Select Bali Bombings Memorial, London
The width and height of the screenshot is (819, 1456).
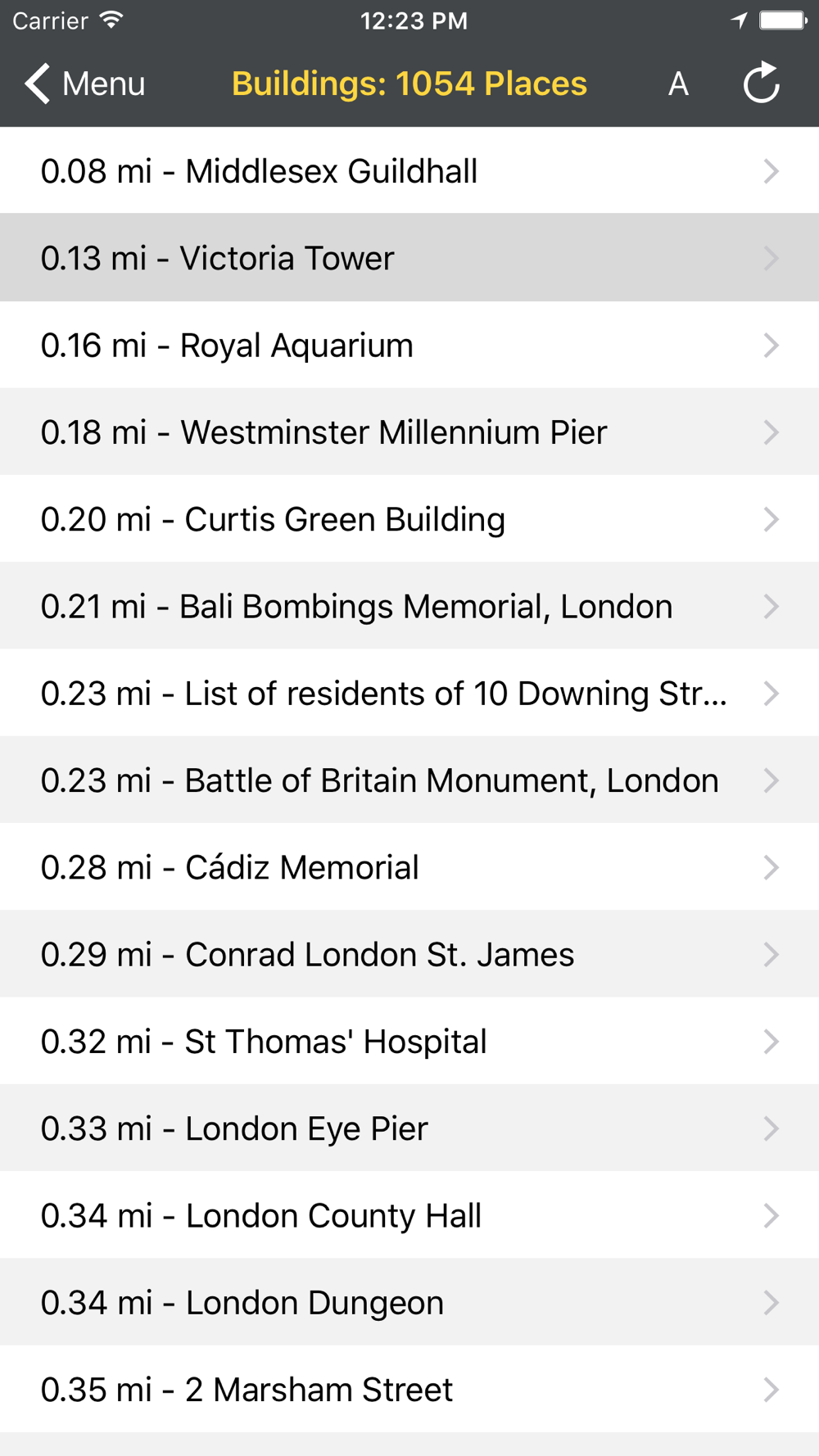pyautogui.click(x=409, y=605)
